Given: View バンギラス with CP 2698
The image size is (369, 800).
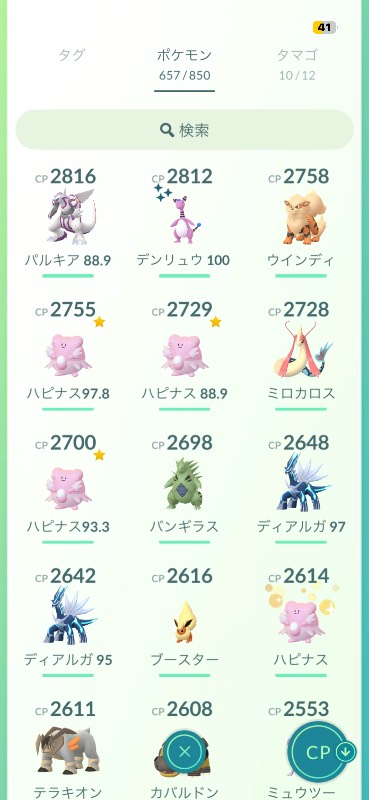Looking at the screenshot, I should pyautogui.click(x=184, y=489).
